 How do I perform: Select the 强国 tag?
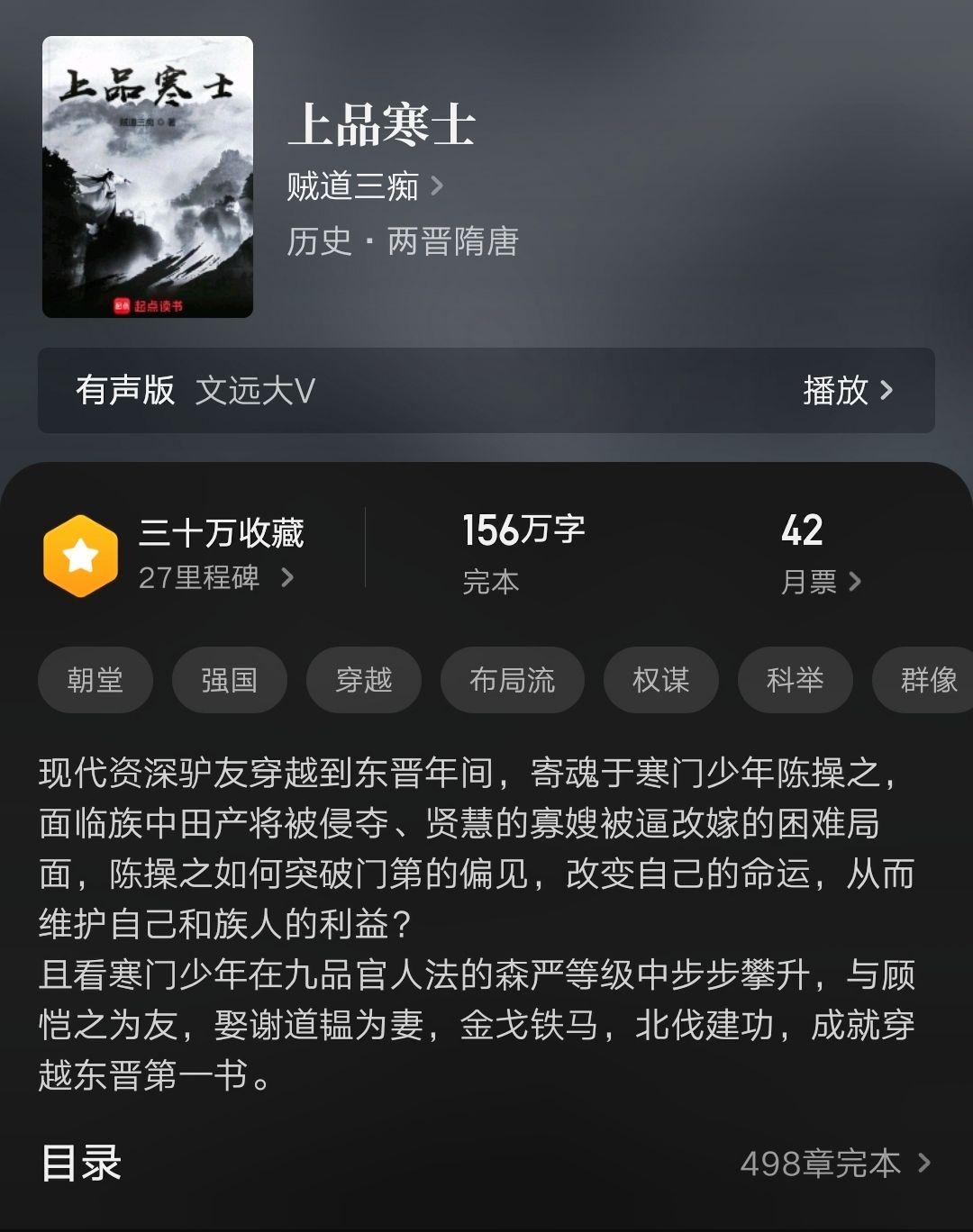[x=229, y=681]
